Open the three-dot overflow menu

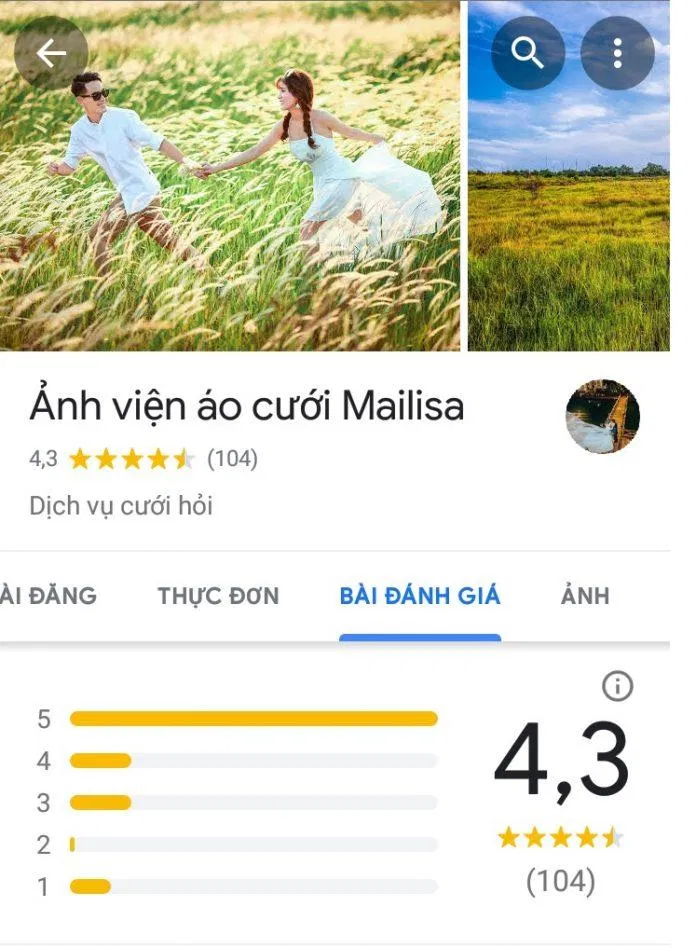click(617, 53)
